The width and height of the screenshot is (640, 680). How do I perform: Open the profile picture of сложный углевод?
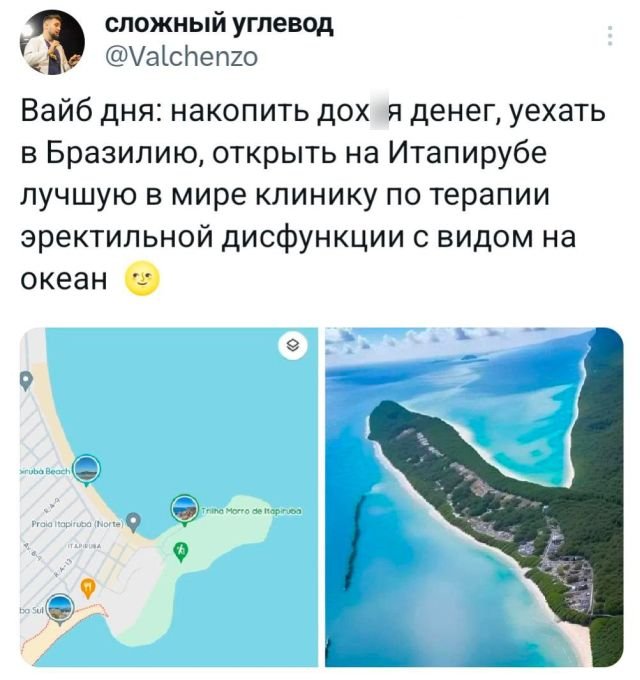[47, 41]
